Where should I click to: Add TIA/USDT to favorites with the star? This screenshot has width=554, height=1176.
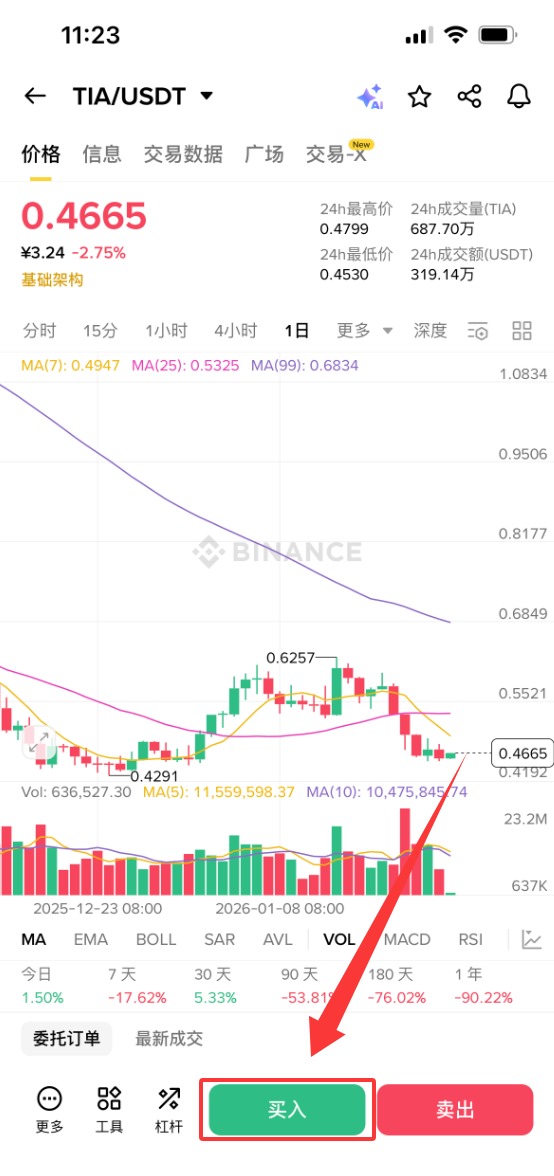tap(420, 96)
